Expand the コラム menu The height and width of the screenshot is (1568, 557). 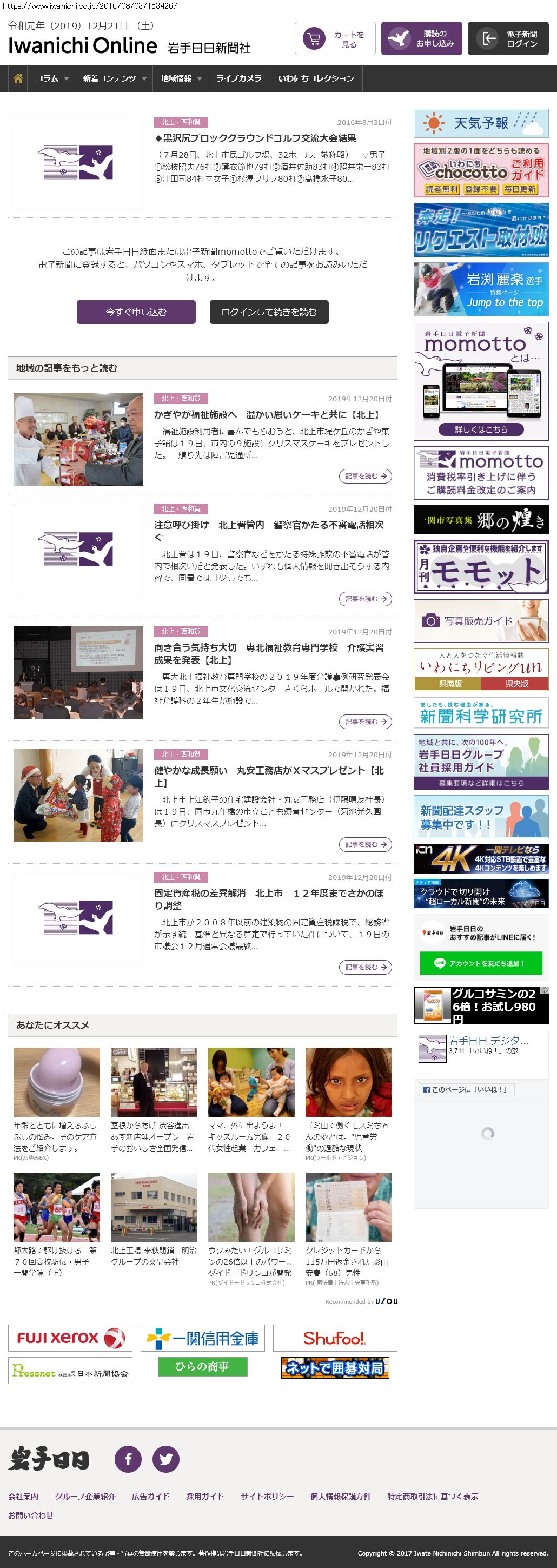click(51, 78)
